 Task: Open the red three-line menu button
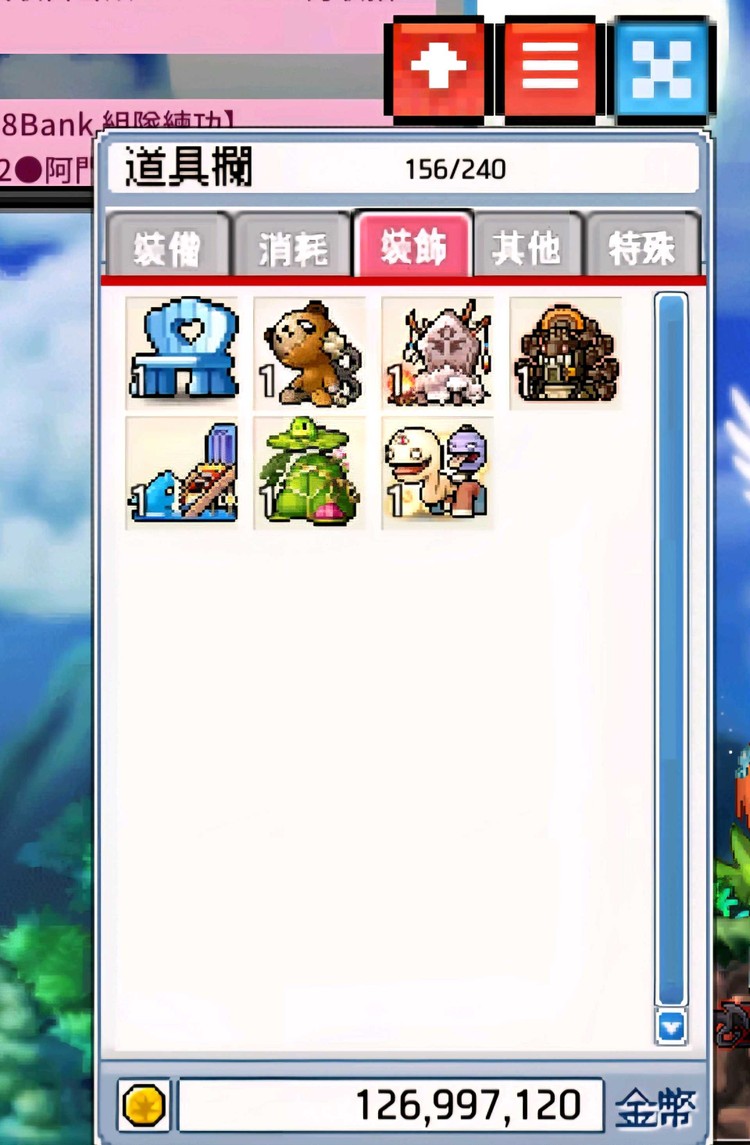tap(550, 69)
